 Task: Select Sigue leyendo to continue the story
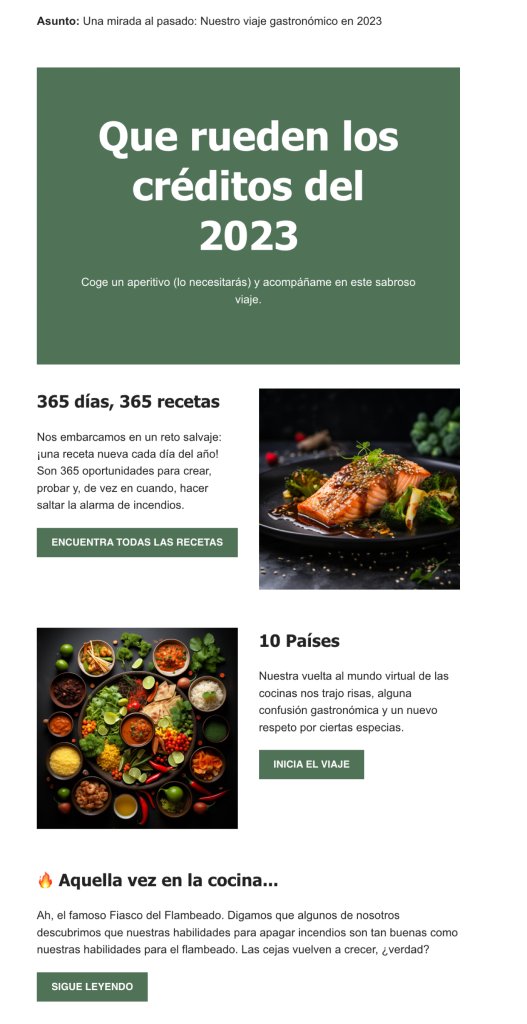[92, 986]
